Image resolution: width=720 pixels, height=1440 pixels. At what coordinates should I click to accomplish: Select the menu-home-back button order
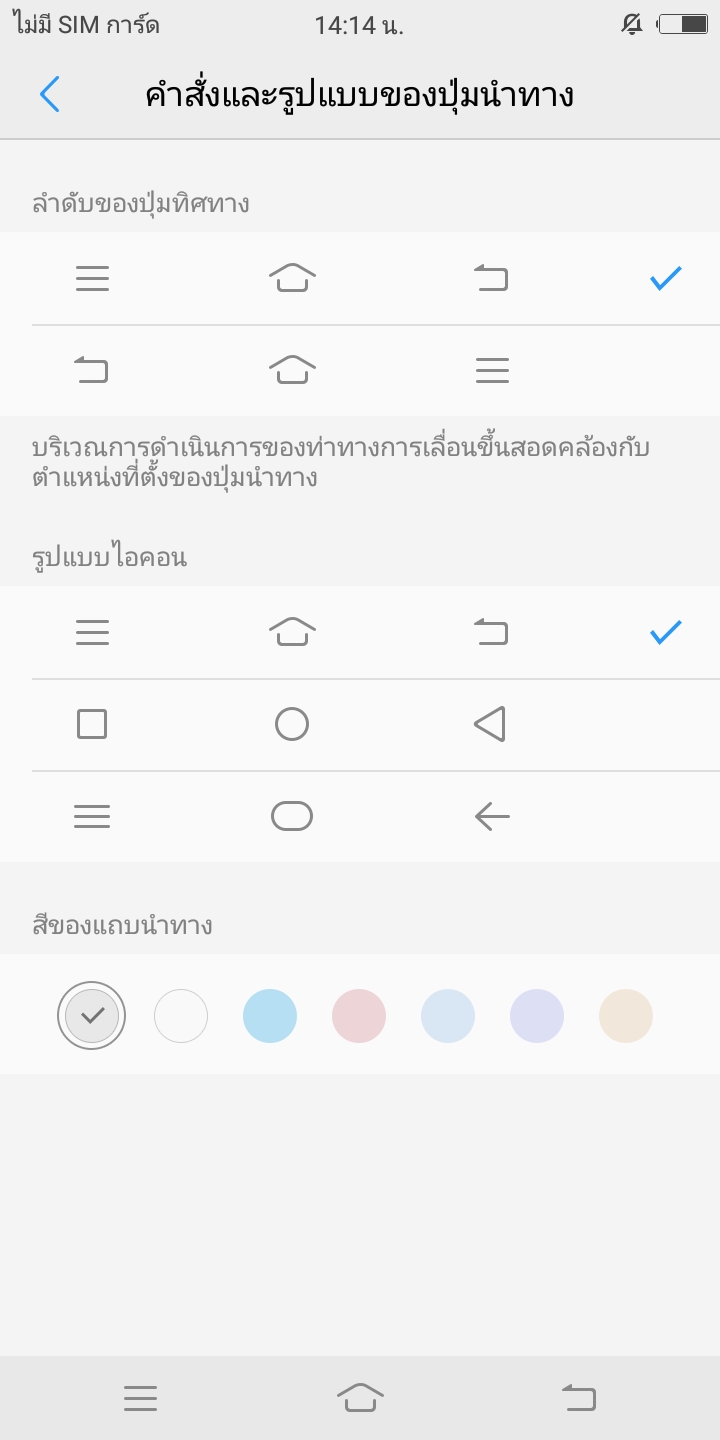[360, 278]
